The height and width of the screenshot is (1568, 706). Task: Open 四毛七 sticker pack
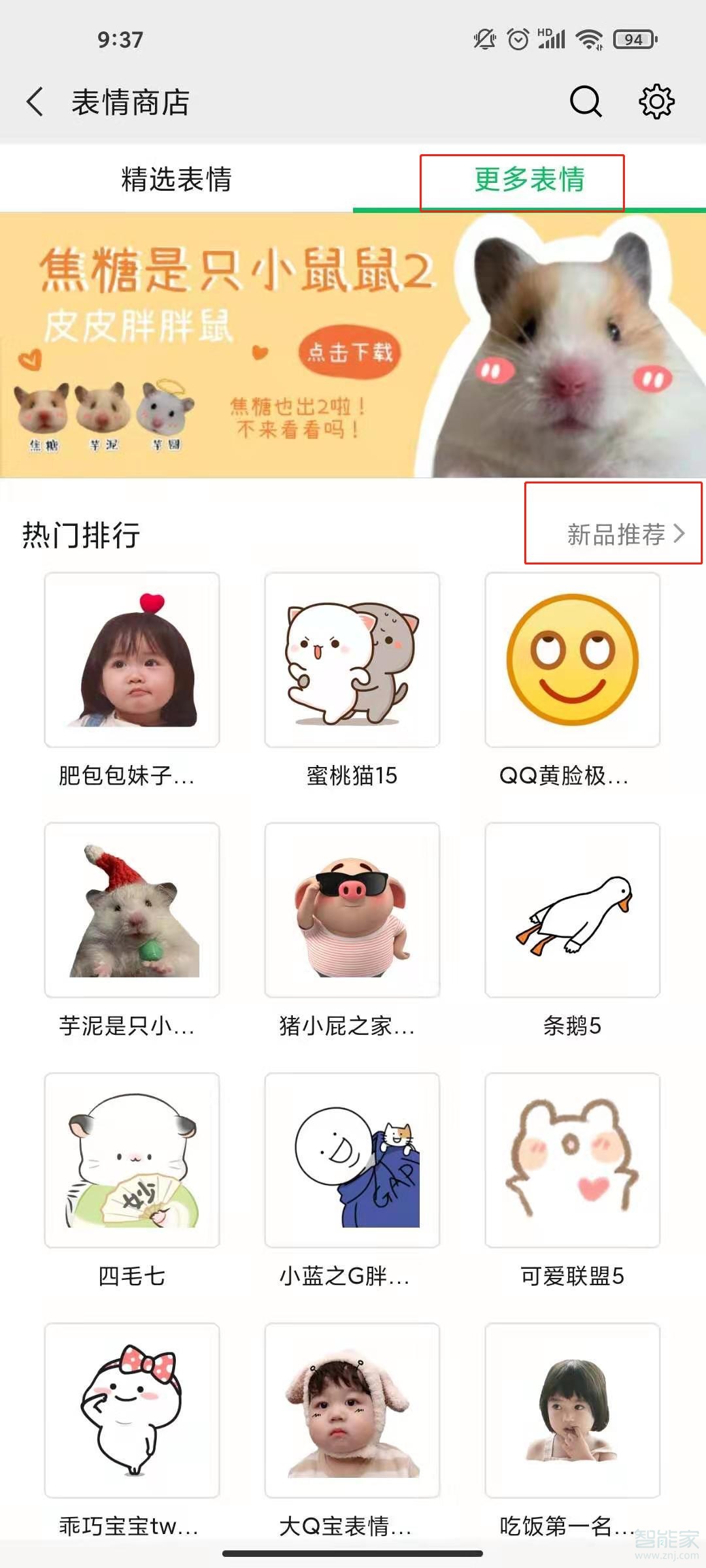click(132, 1160)
